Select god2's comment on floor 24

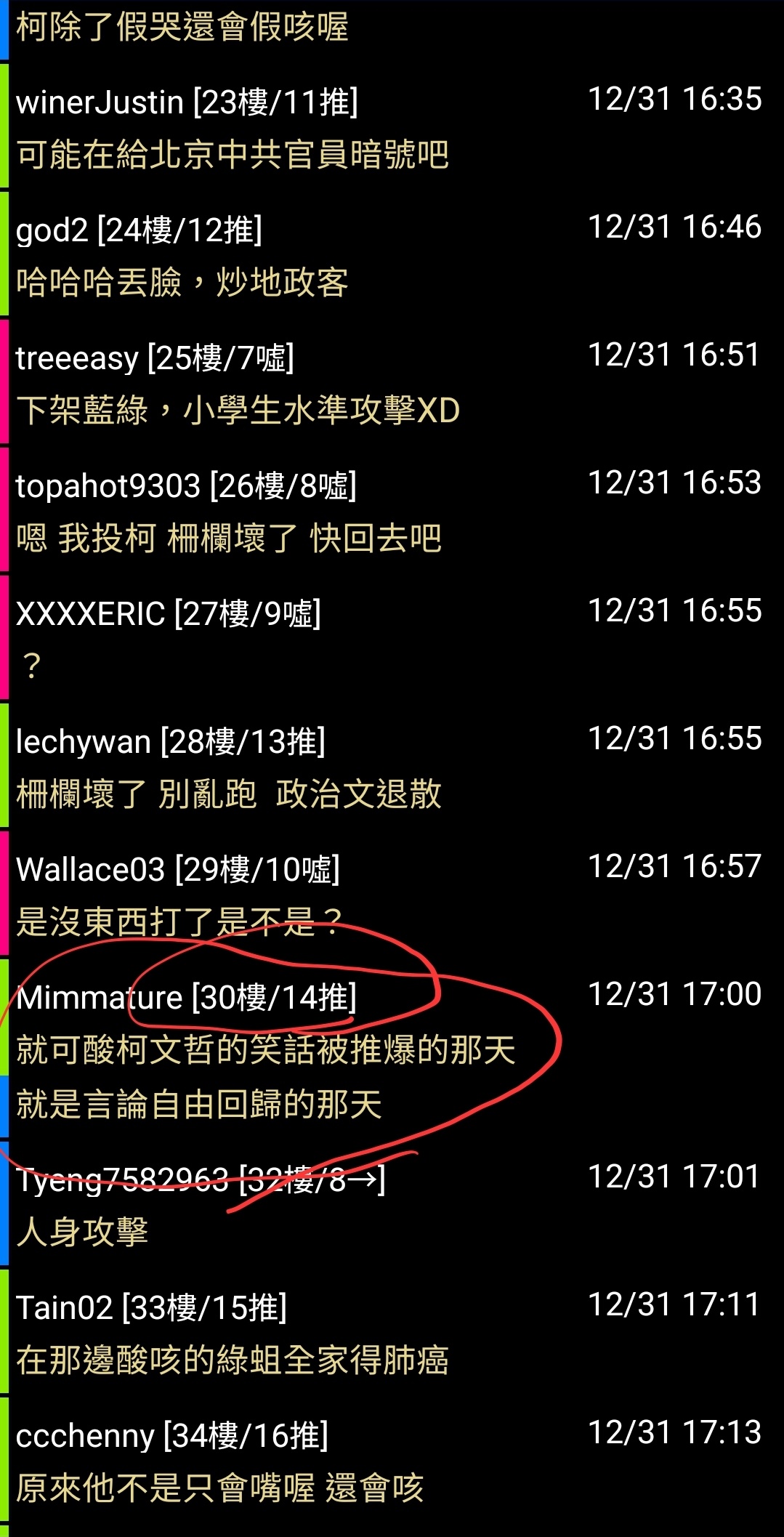(x=392, y=255)
